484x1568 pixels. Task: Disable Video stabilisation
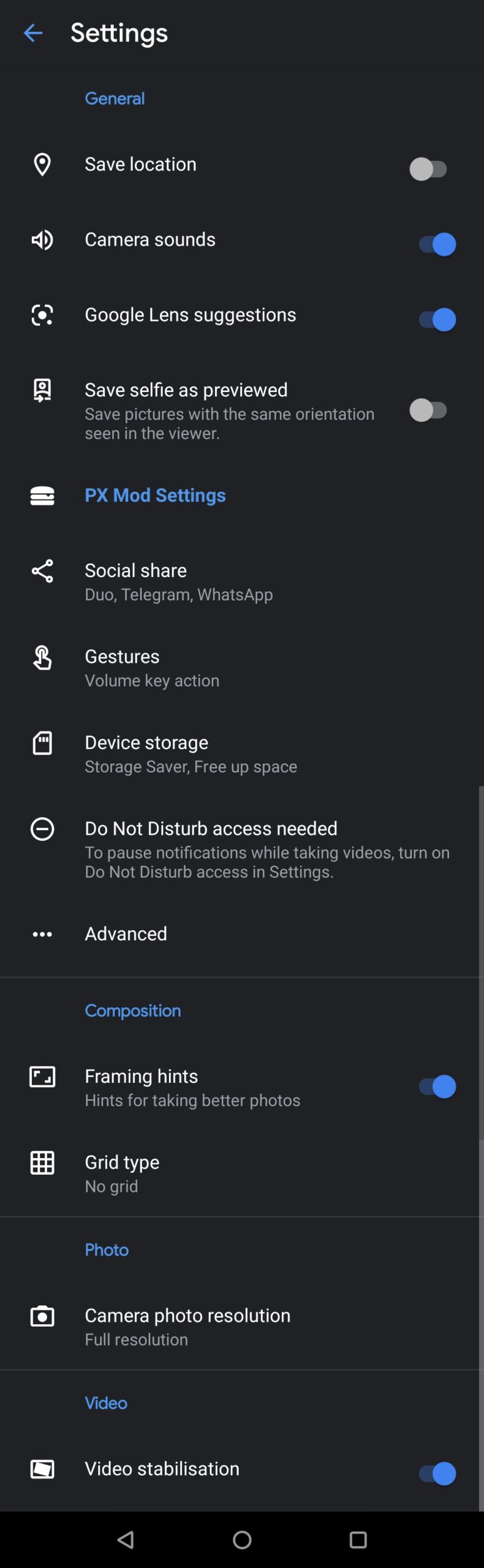(436, 1473)
